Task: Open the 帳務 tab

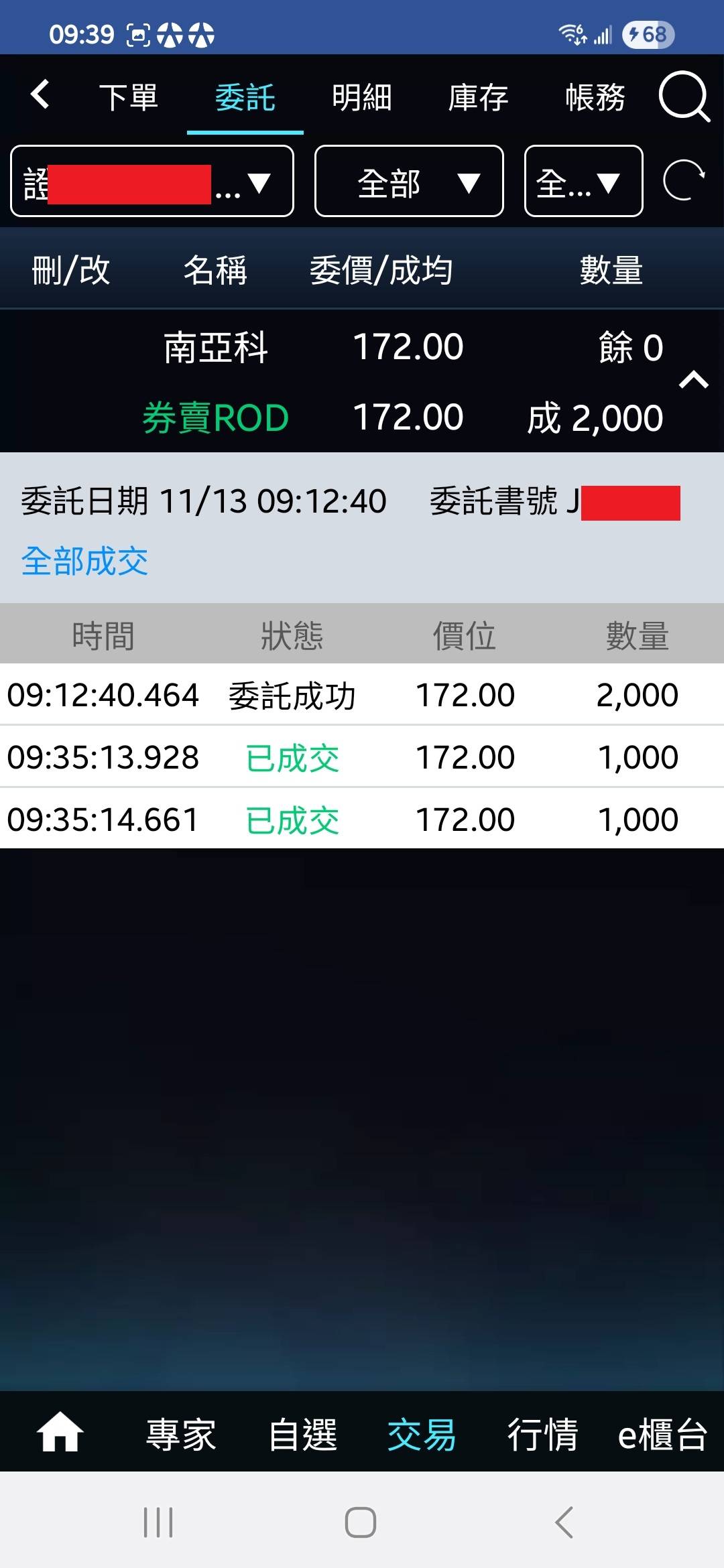Action: 595,98
